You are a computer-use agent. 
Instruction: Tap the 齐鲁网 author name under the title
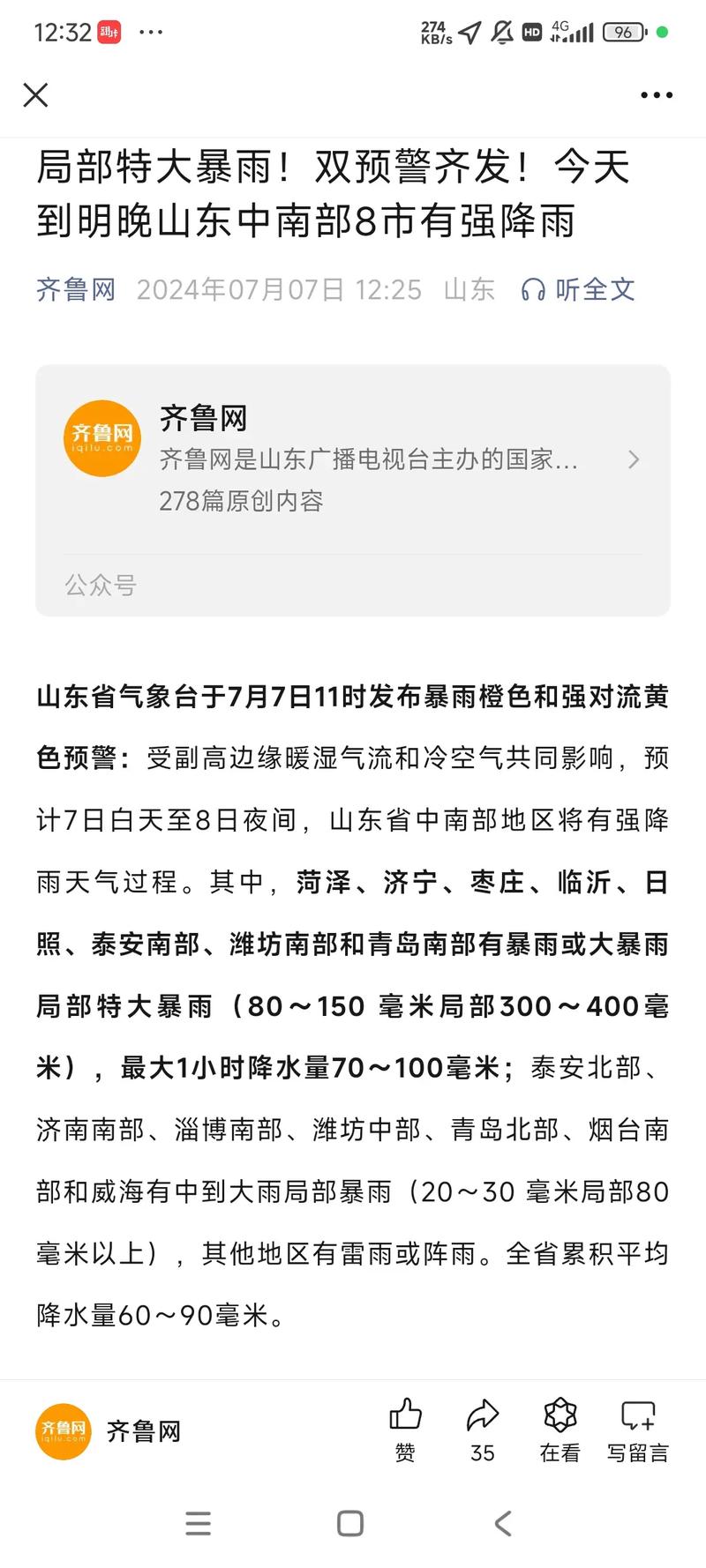click(x=74, y=288)
